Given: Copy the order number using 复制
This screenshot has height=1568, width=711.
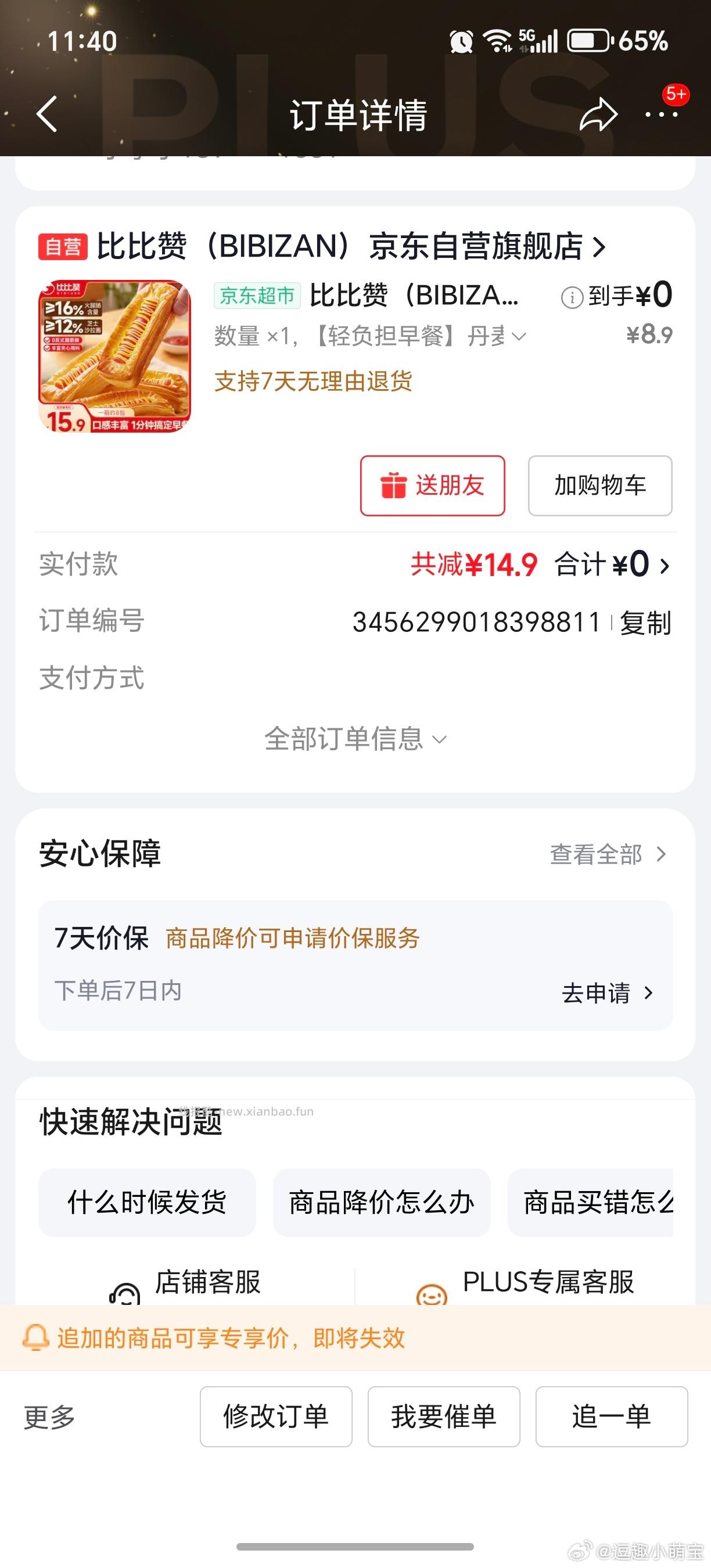Looking at the screenshot, I should (x=645, y=622).
